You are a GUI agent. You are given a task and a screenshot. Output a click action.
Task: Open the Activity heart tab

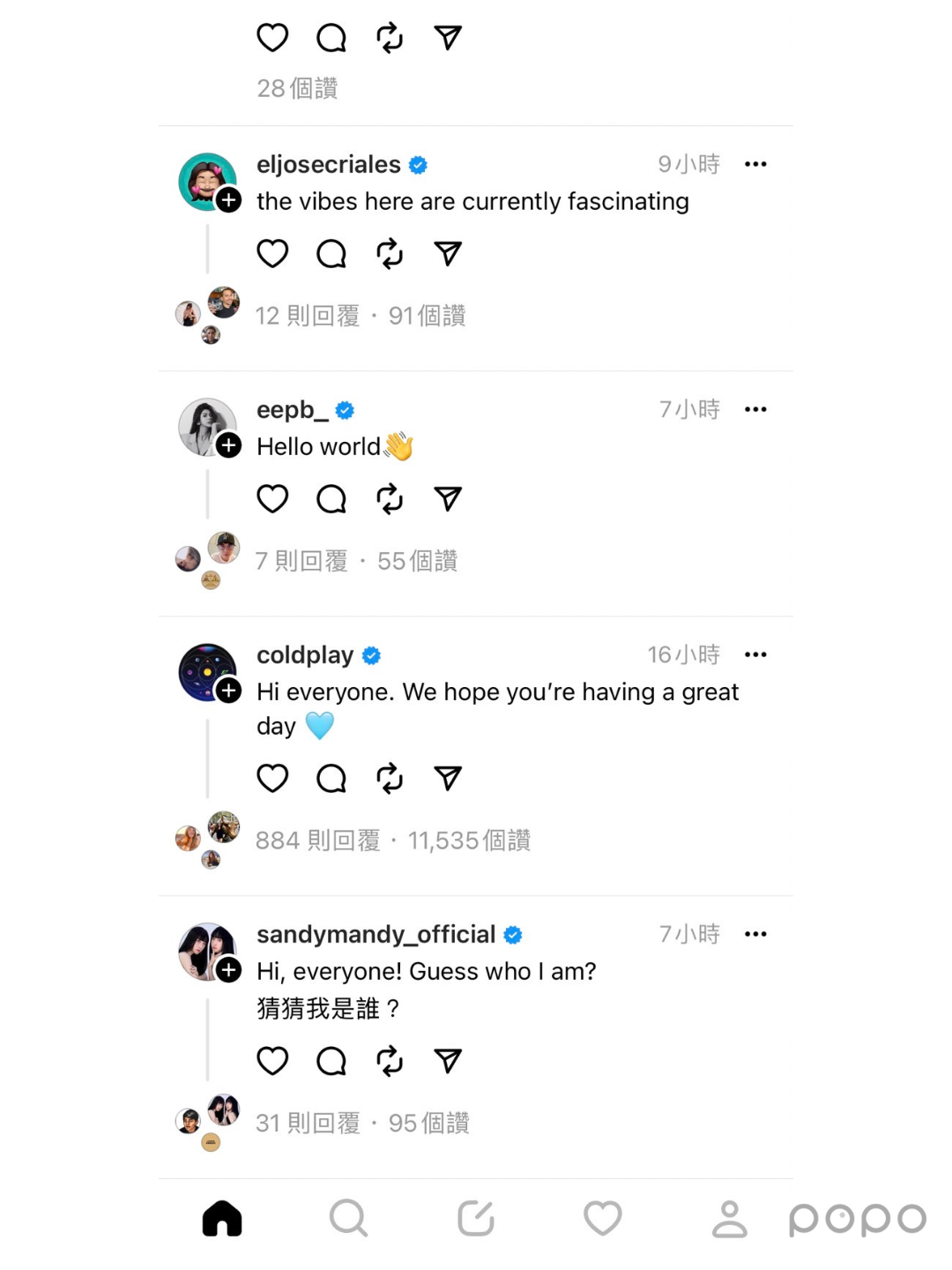pos(603,1219)
